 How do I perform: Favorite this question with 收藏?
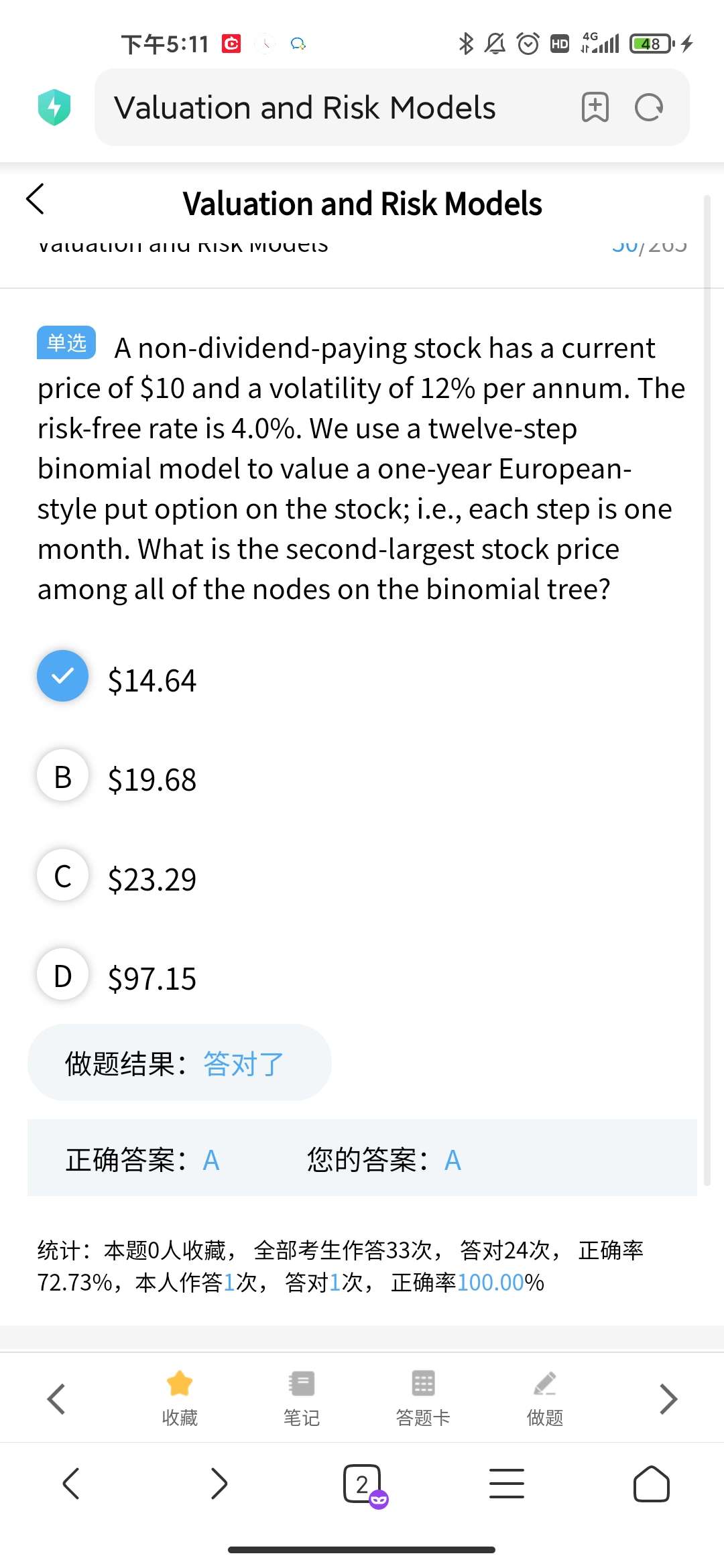tap(180, 1398)
